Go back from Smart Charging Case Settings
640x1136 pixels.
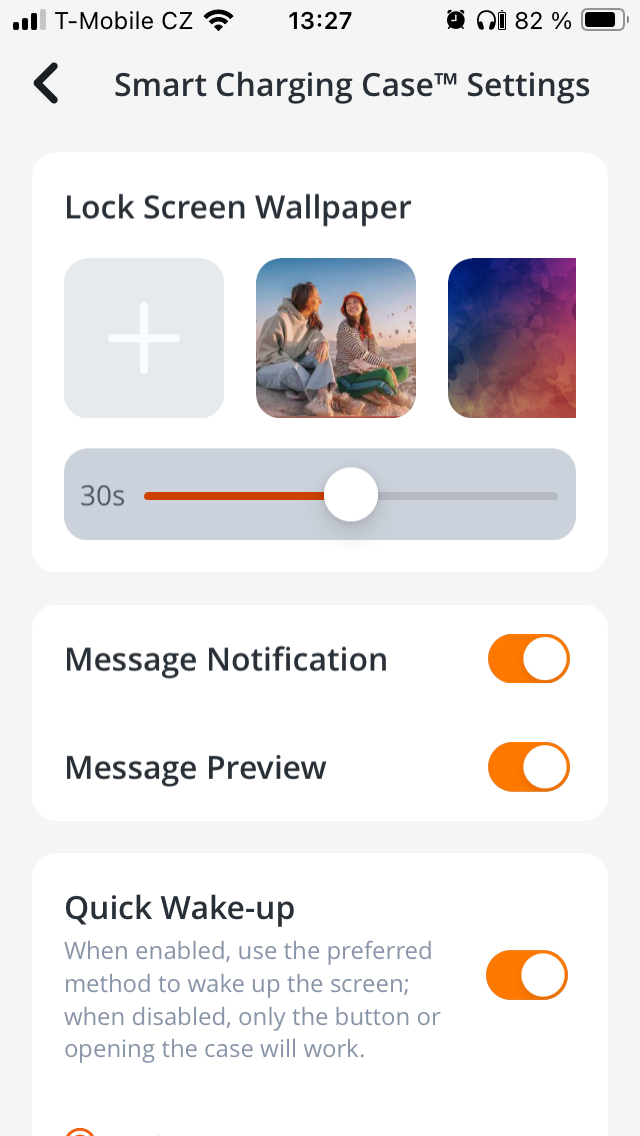tap(47, 84)
